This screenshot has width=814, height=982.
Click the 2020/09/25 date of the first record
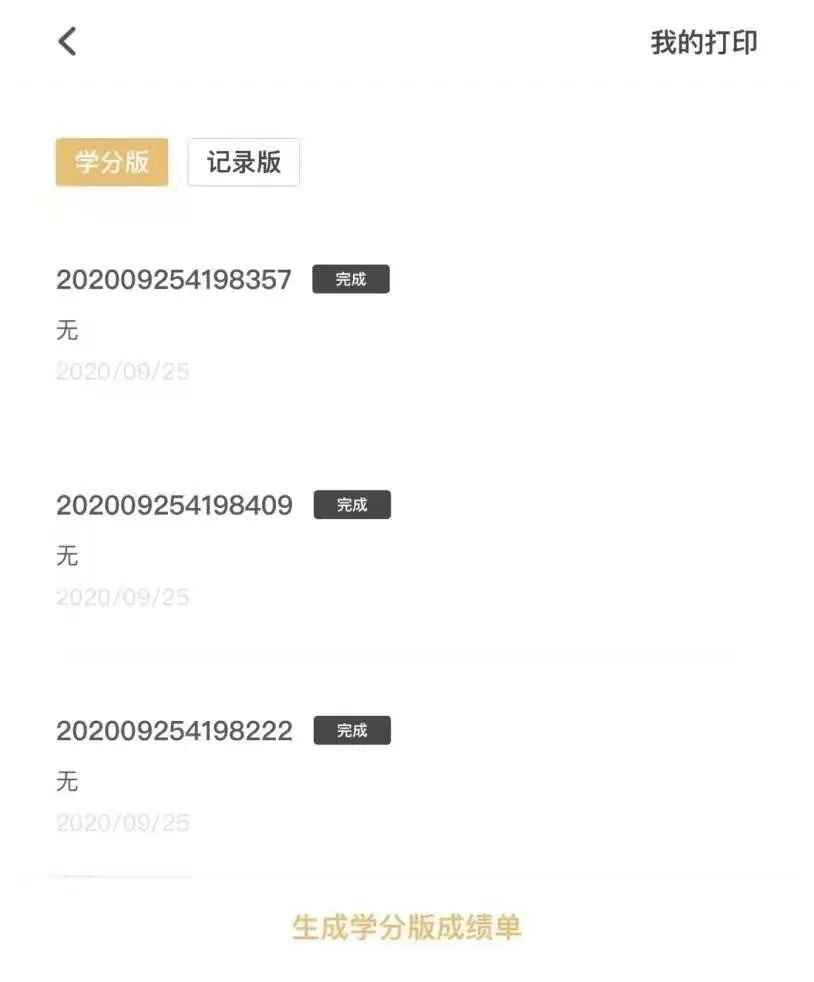[123, 371]
